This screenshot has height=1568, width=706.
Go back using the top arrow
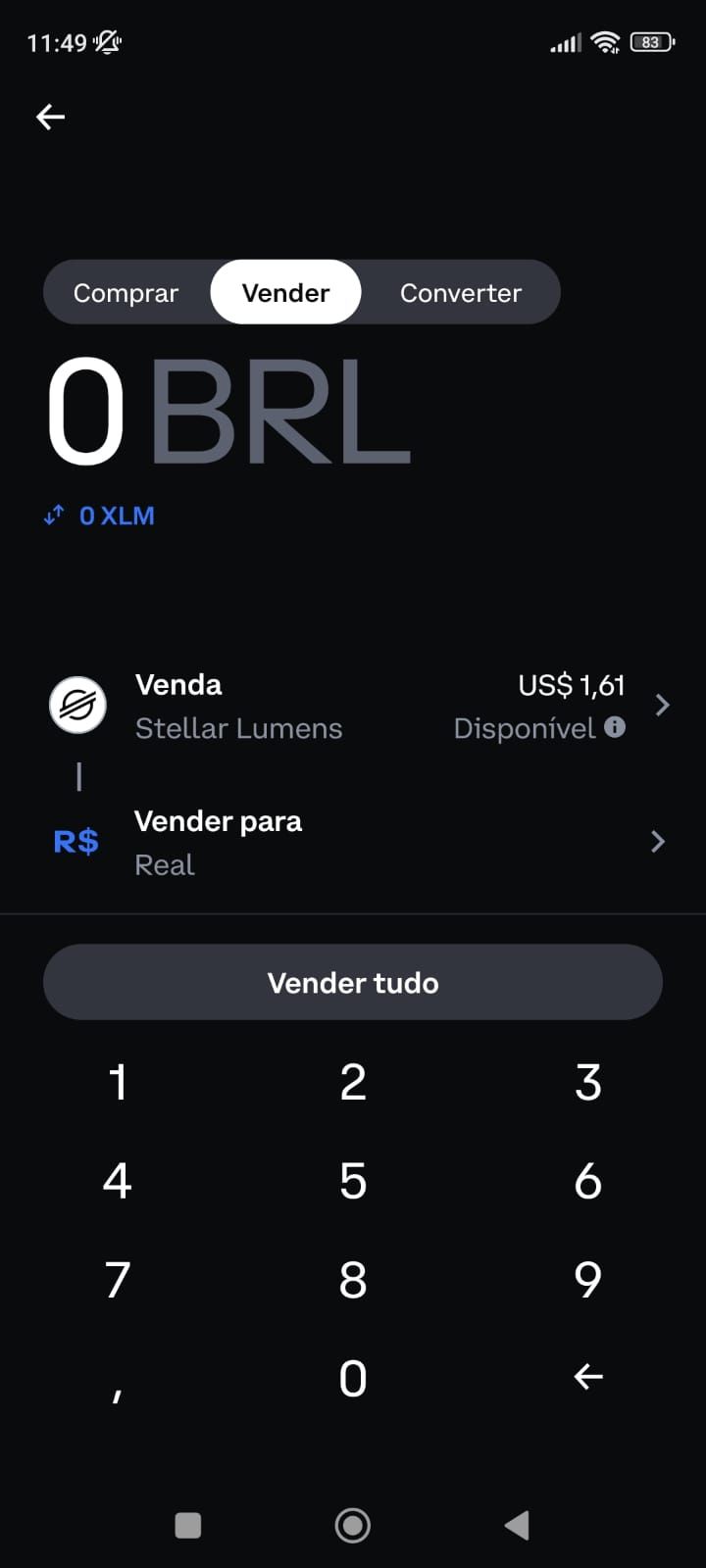pyautogui.click(x=51, y=118)
